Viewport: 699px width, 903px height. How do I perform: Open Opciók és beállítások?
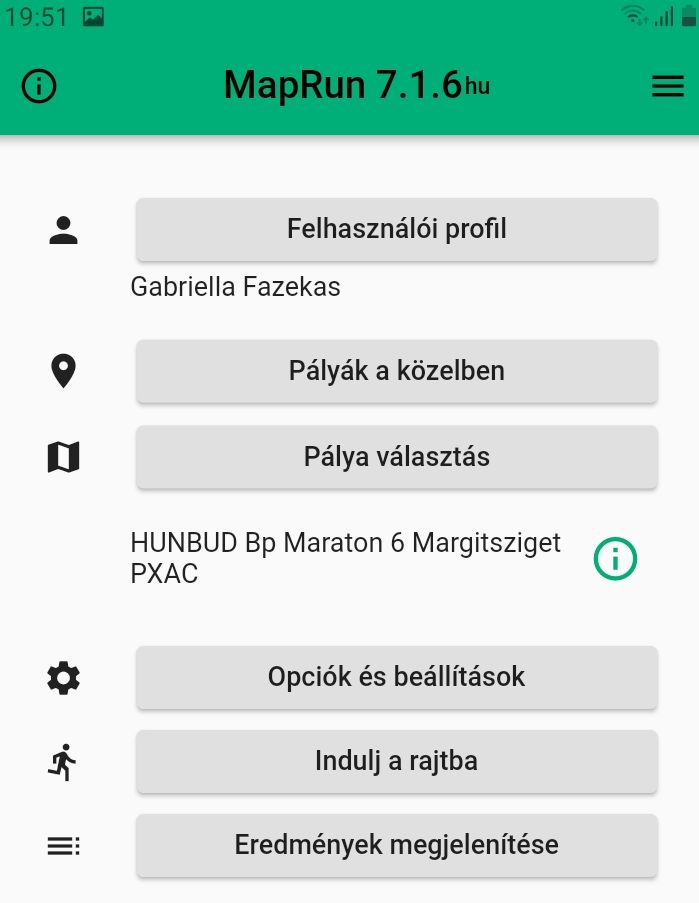pyautogui.click(x=397, y=677)
